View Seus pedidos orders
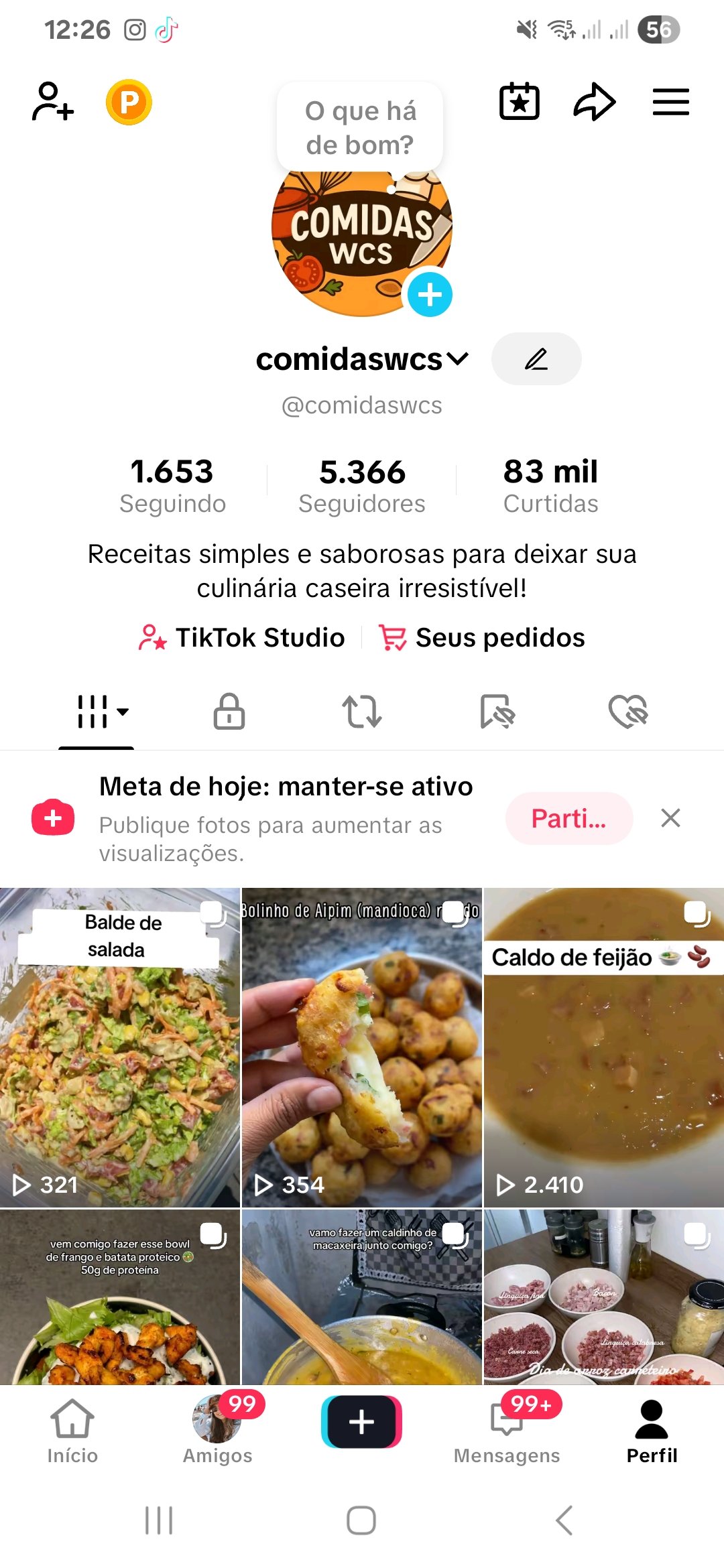This screenshot has height=1568, width=724. [x=482, y=637]
